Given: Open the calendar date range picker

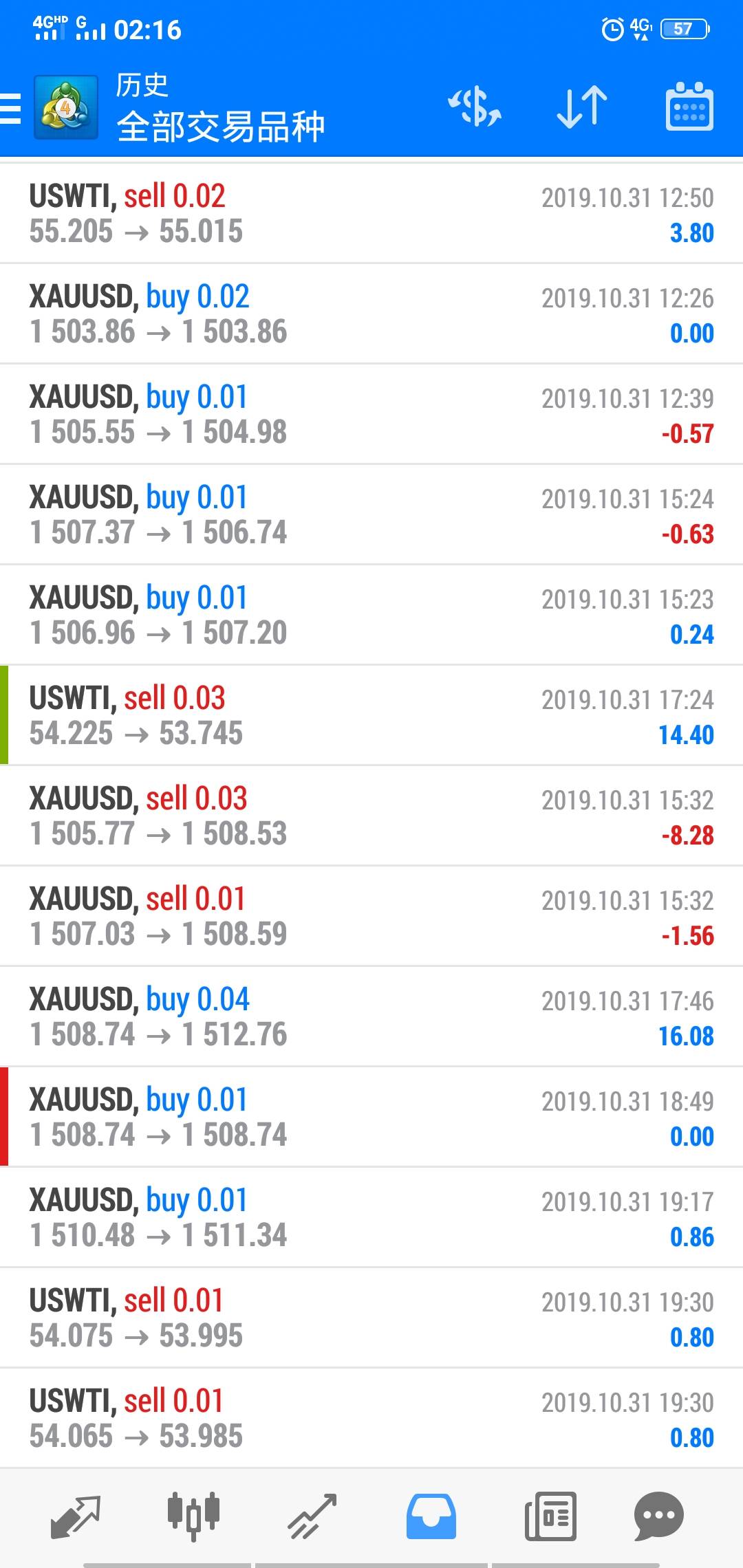Looking at the screenshot, I should 689,107.
